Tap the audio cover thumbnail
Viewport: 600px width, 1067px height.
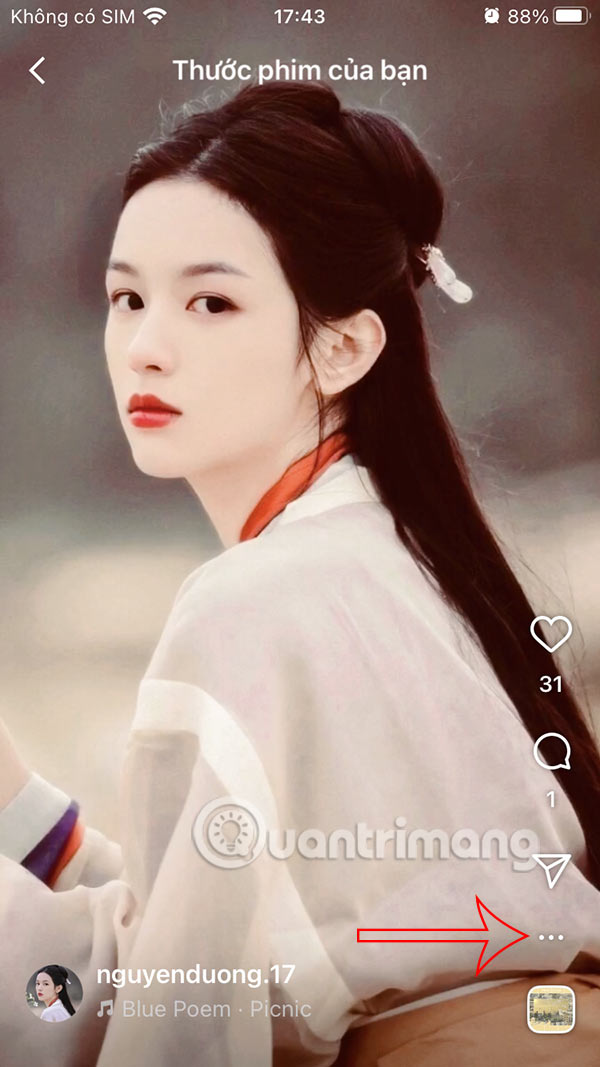click(x=551, y=1009)
